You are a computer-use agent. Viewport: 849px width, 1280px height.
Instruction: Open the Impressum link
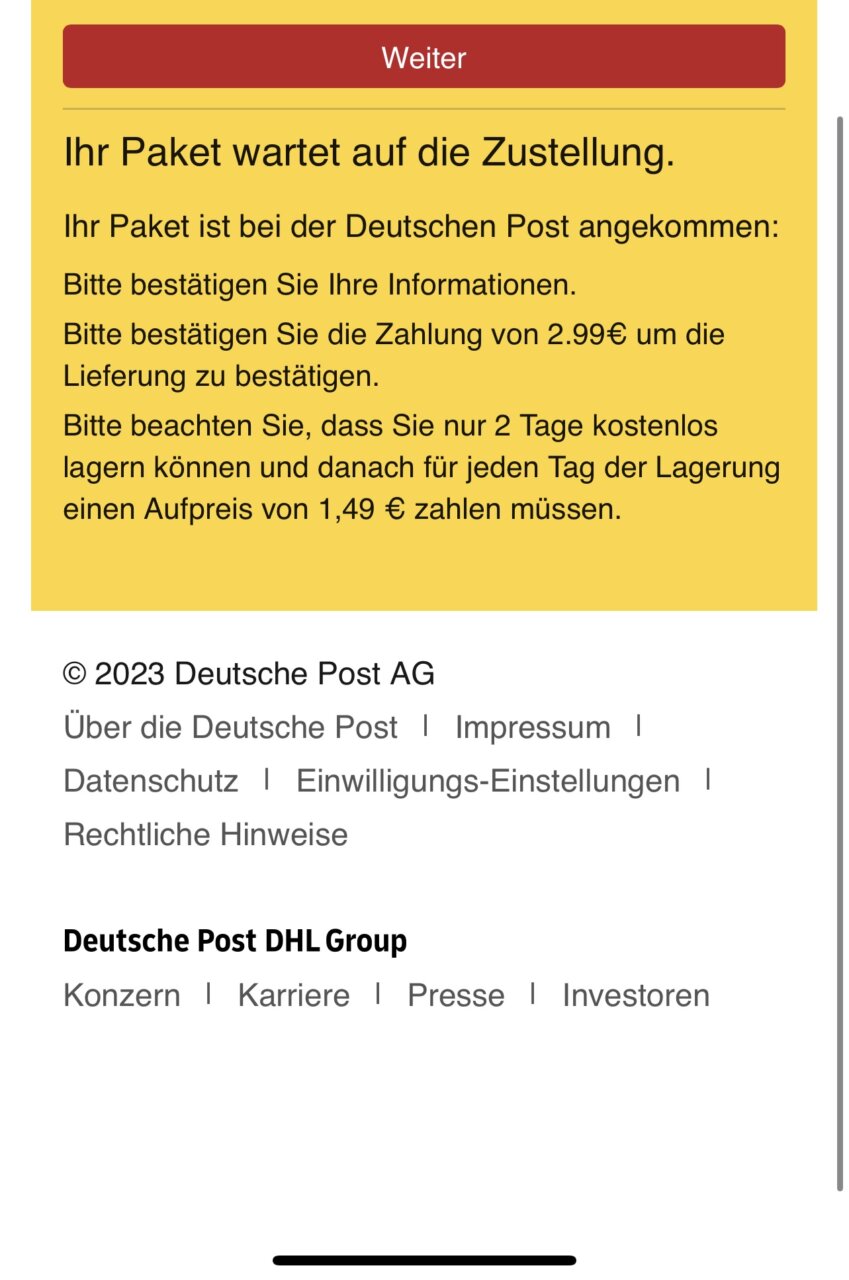[532, 727]
